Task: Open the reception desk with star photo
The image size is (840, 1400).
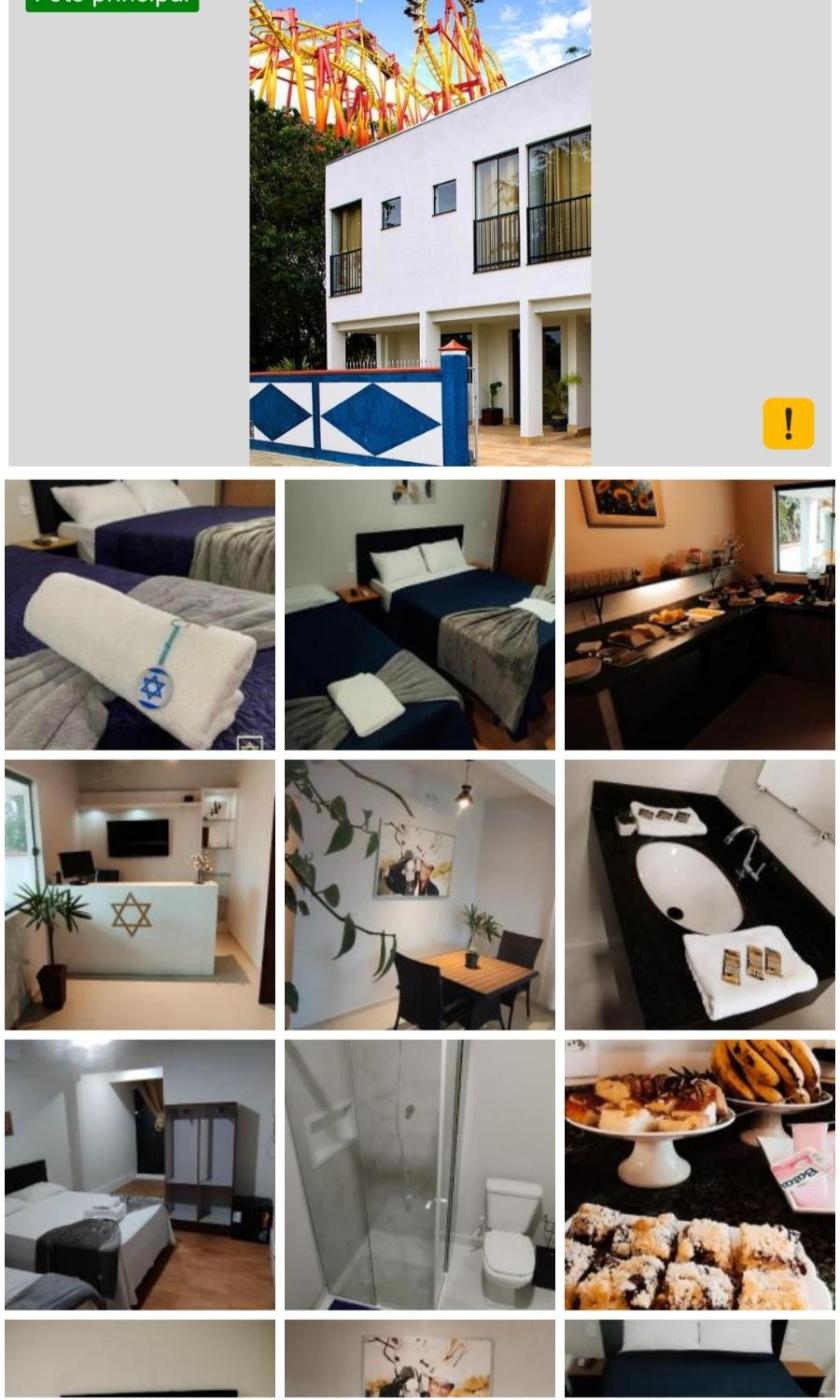Action: point(140,895)
